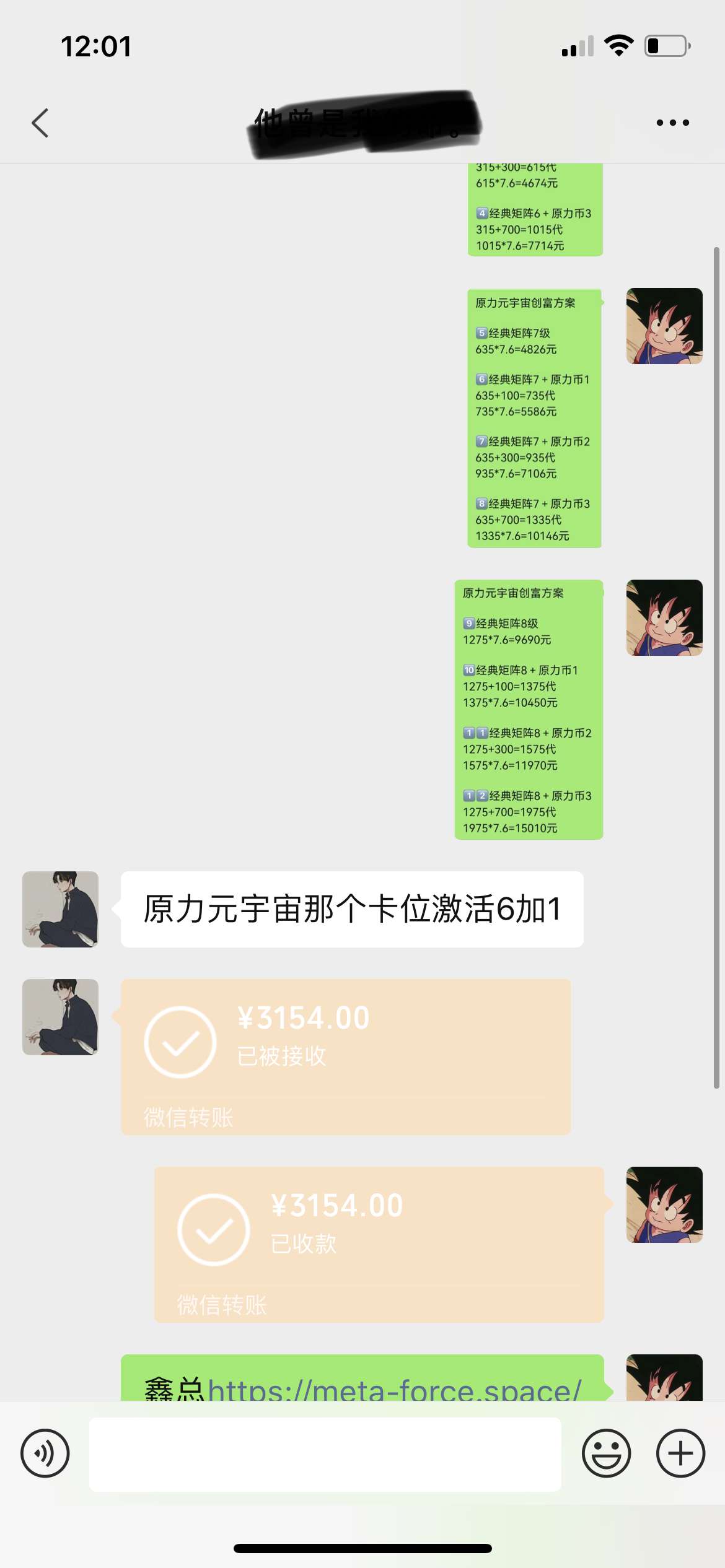Open the meta-force.space link
The width and height of the screenshot is (725, 1568).
pyautogui.click(x=394, y=1390)
